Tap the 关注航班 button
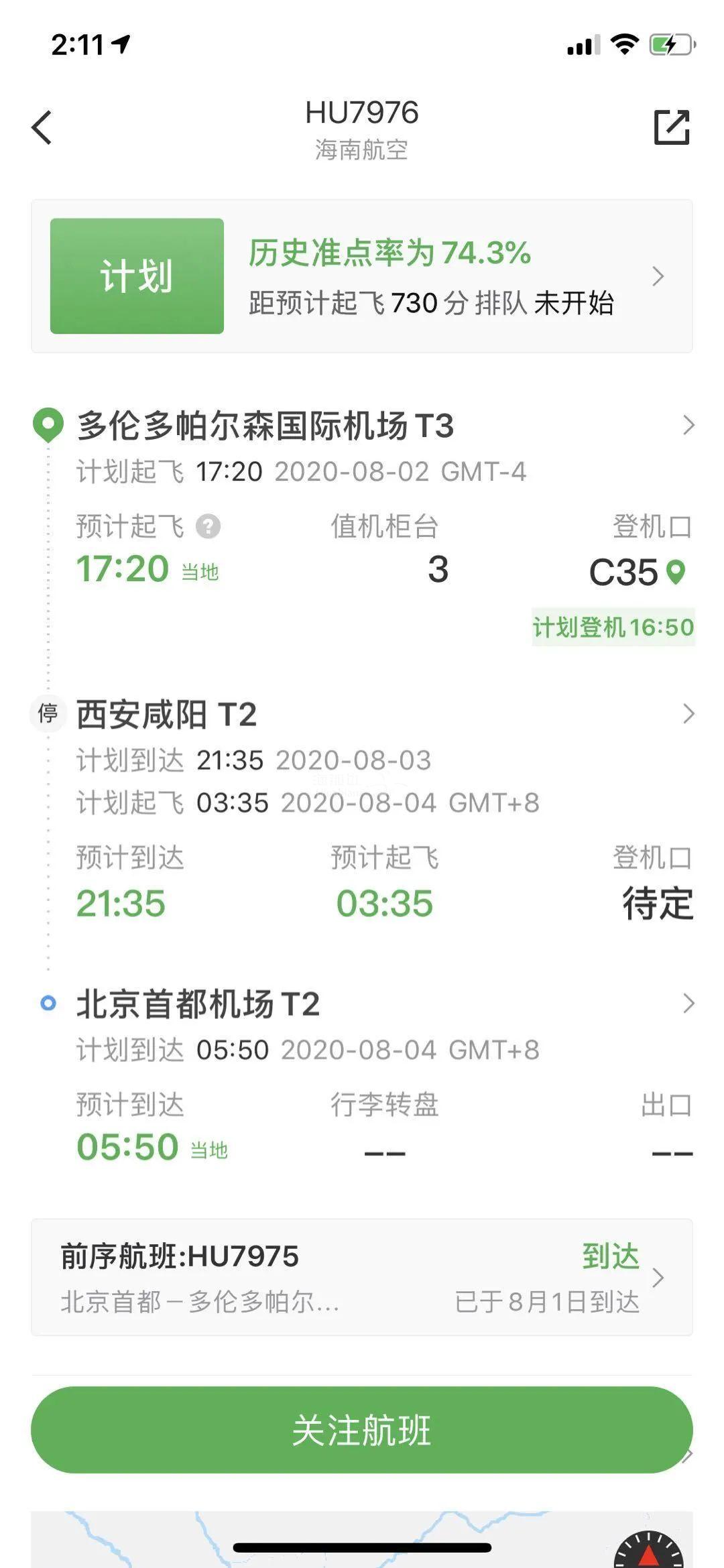 tap(362, 1430)
